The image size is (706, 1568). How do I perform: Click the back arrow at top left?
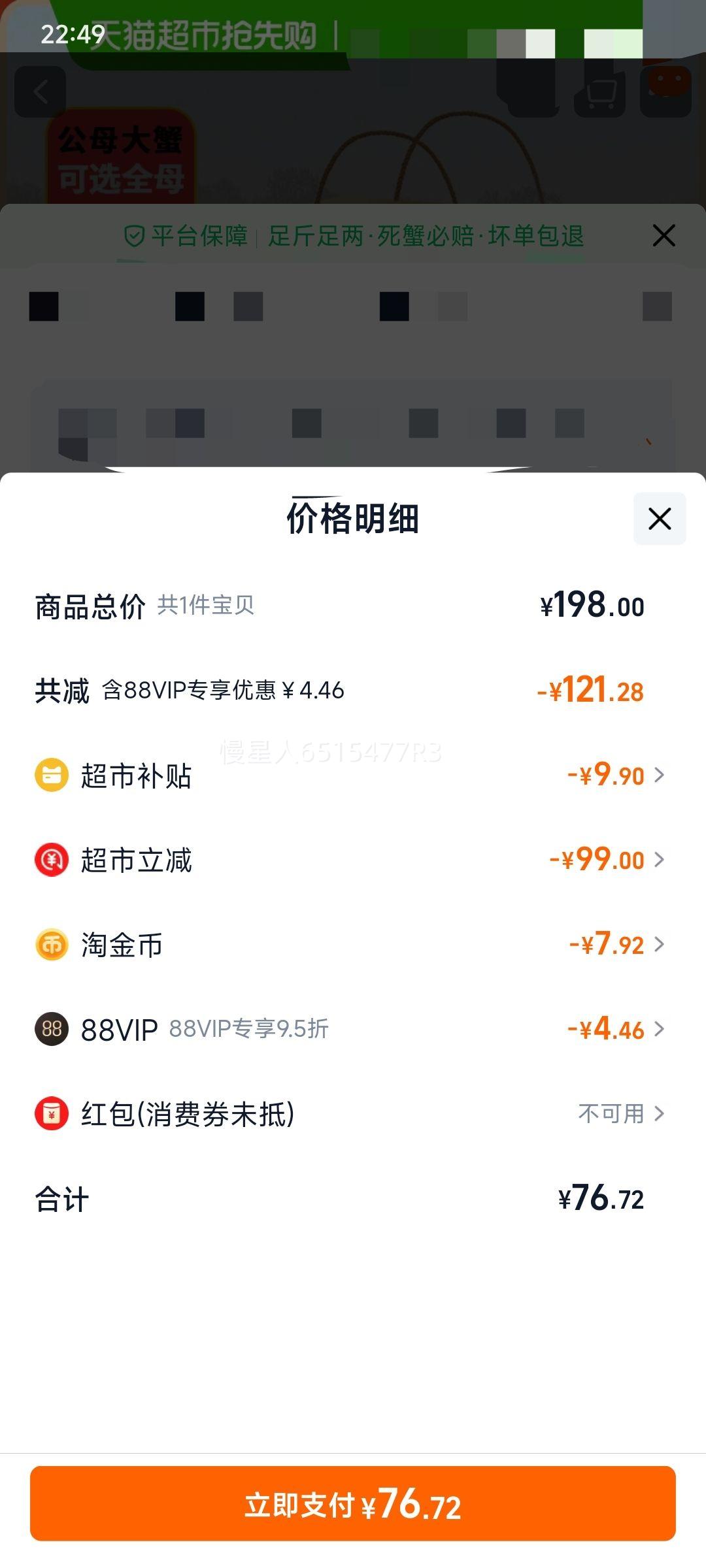41,91
